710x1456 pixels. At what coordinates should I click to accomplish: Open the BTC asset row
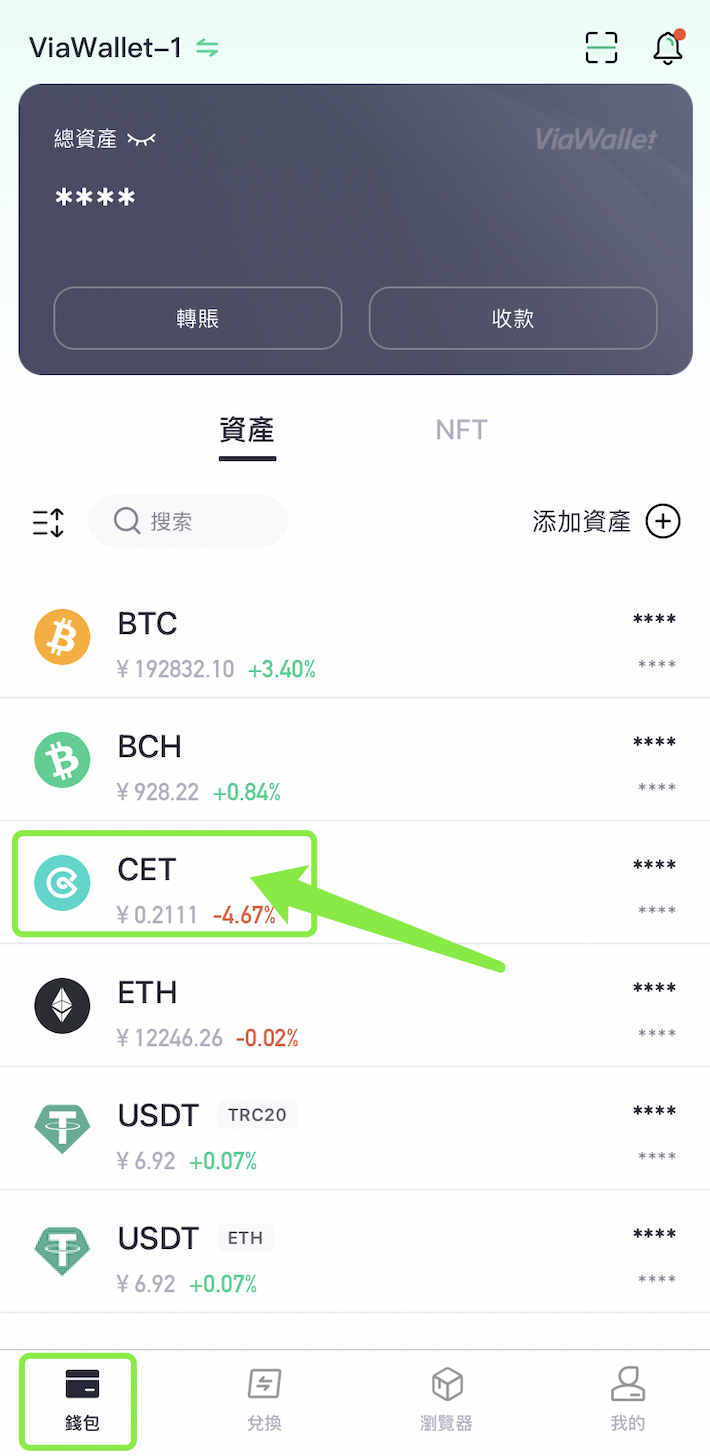point(355,637)
